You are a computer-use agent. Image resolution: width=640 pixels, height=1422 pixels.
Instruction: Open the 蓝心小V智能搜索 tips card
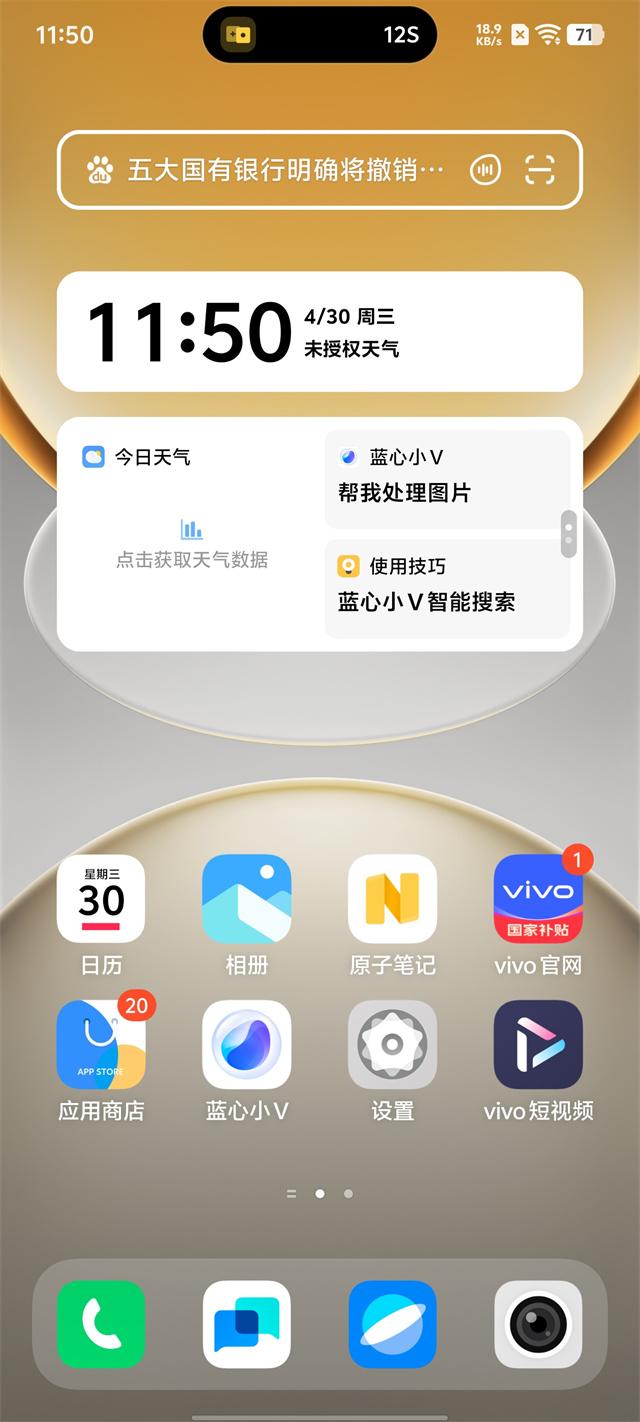click(447, 588)
